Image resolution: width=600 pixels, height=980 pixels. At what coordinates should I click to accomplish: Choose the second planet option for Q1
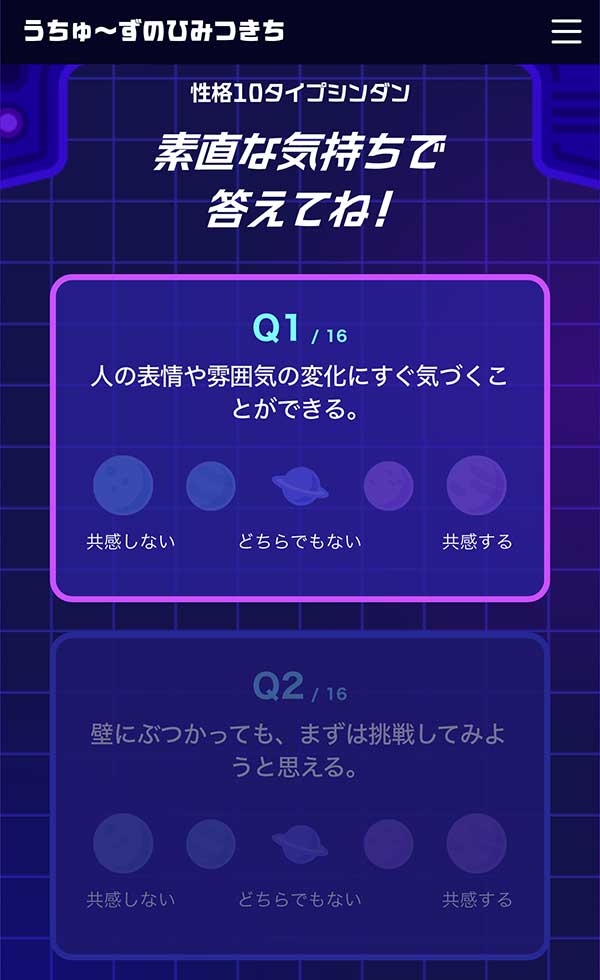click(x=211, y=486)
